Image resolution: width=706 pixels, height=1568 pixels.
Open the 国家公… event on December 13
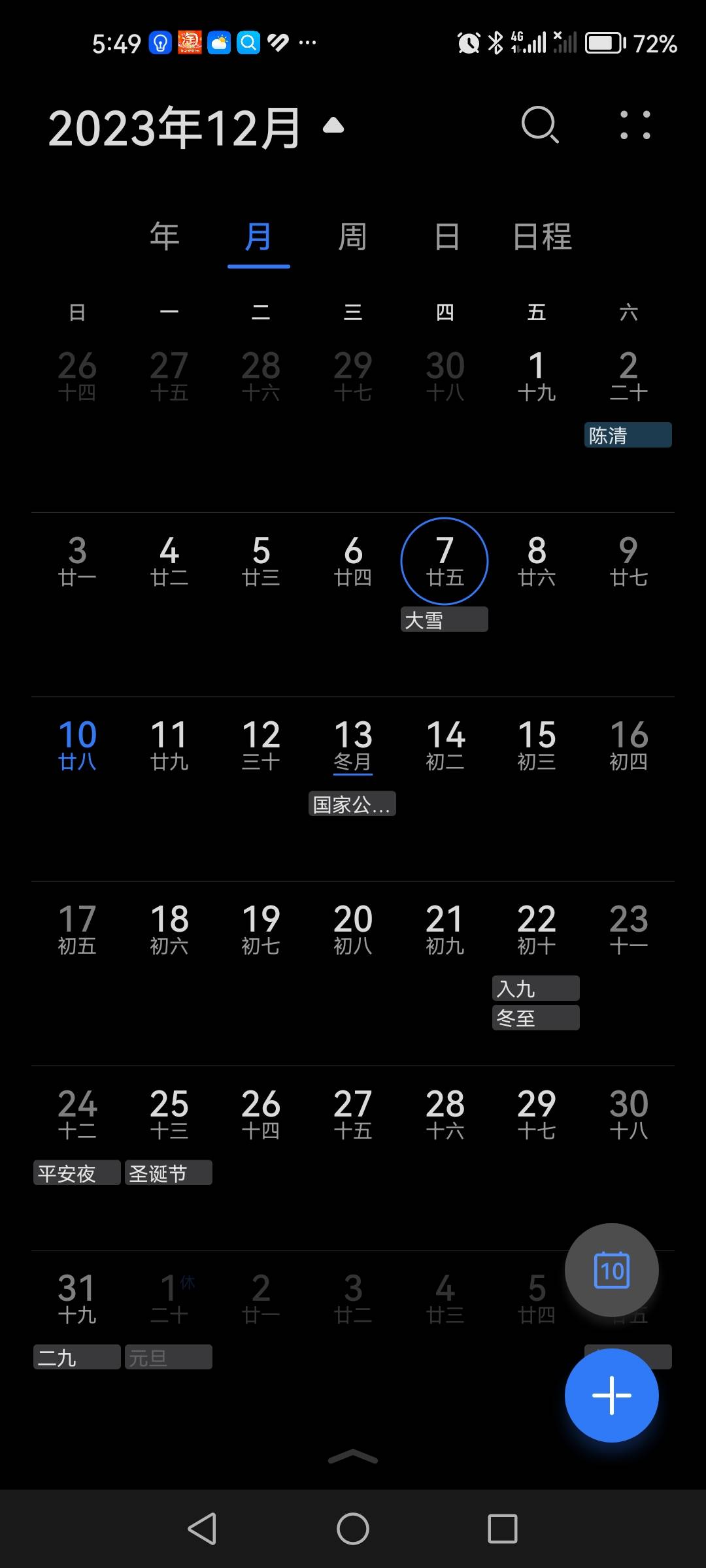click(x=352, y=804)
